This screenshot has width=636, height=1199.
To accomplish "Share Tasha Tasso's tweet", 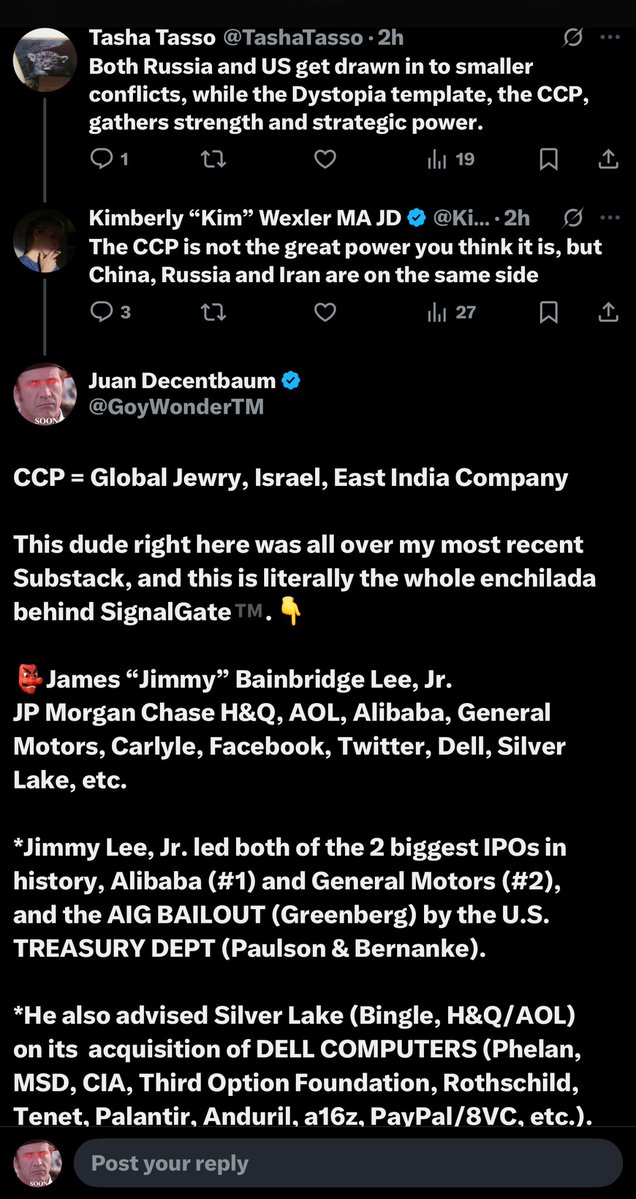I will (607, 158).
